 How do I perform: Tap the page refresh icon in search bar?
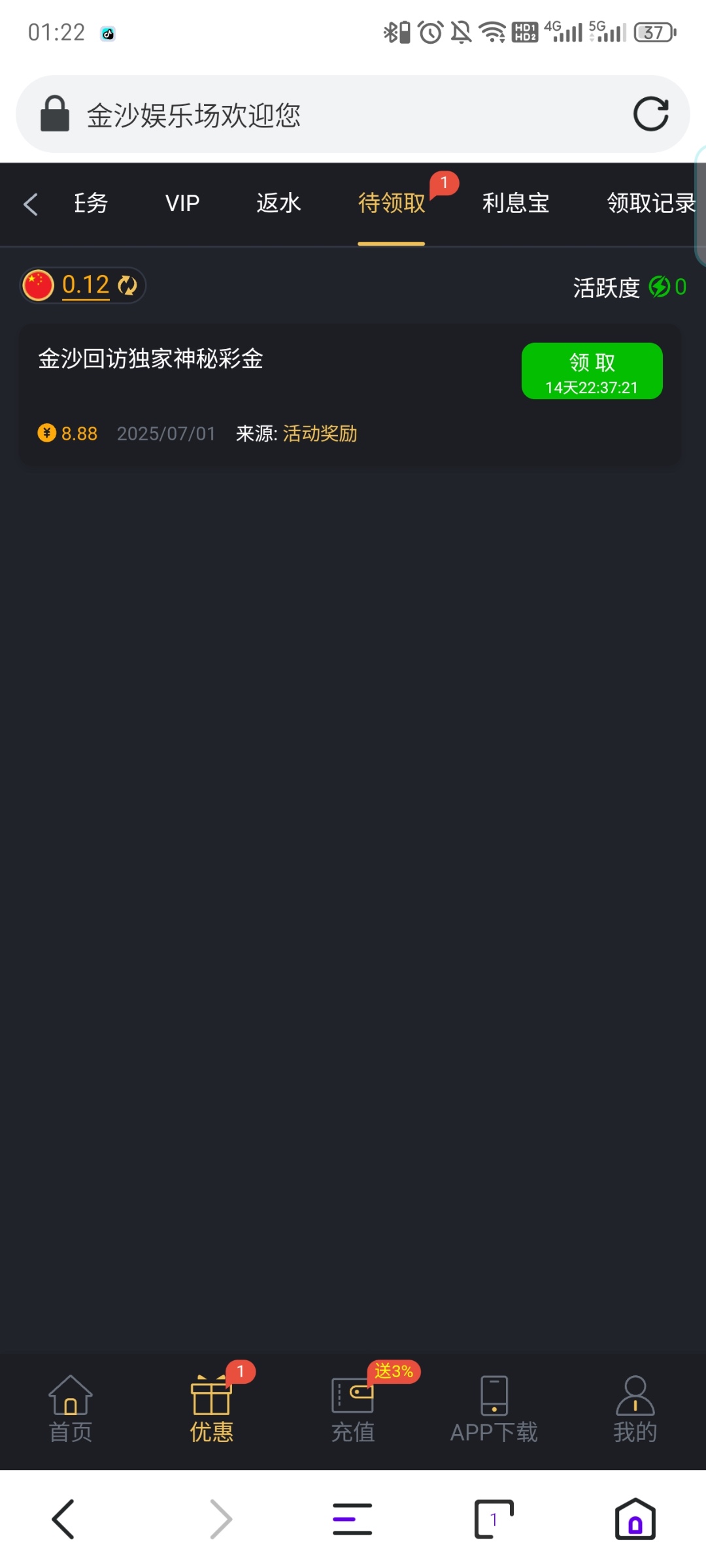(x=651, y=112)
